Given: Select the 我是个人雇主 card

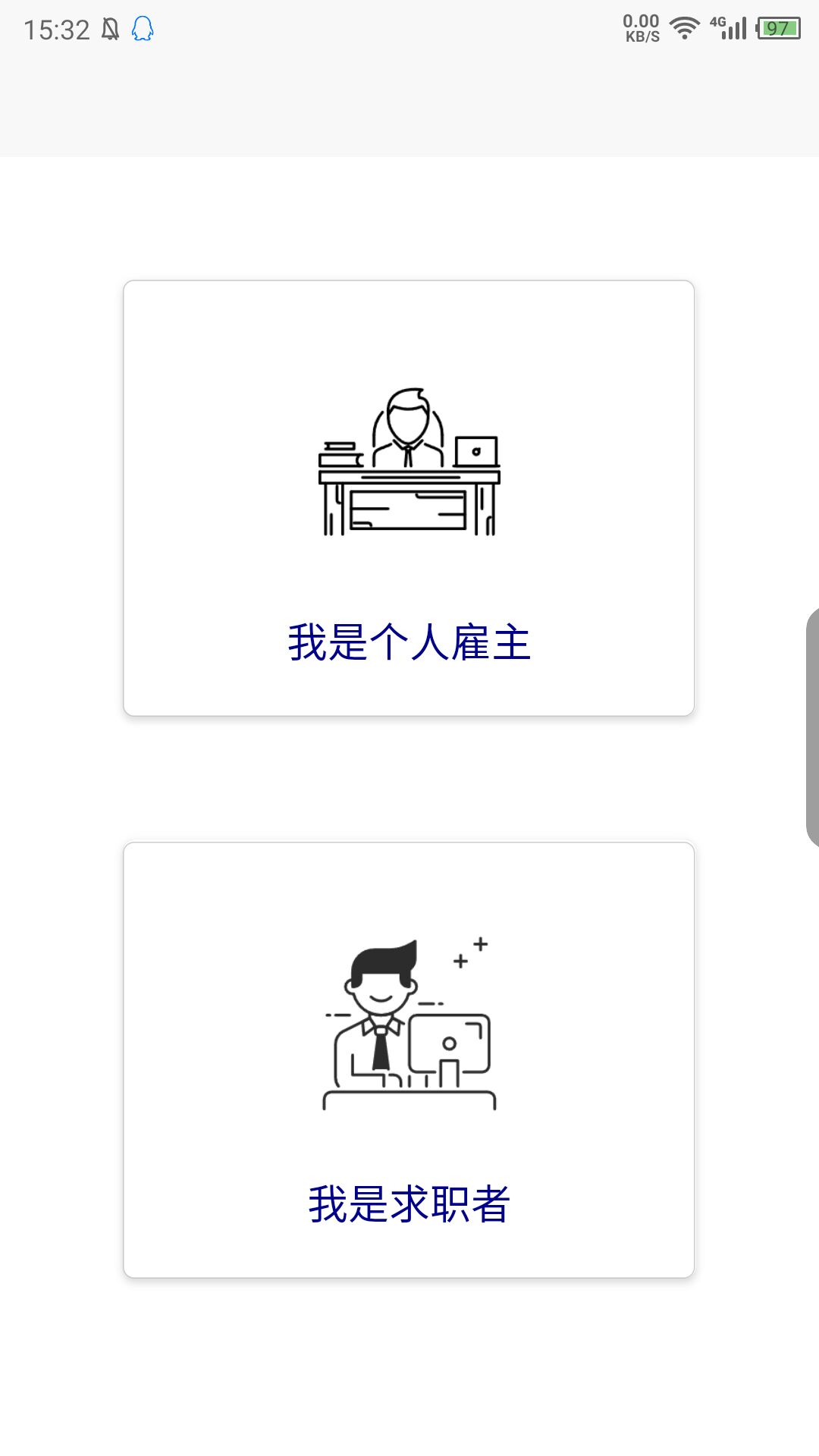Looking at the screenshot, I should [x=409, y=498].
